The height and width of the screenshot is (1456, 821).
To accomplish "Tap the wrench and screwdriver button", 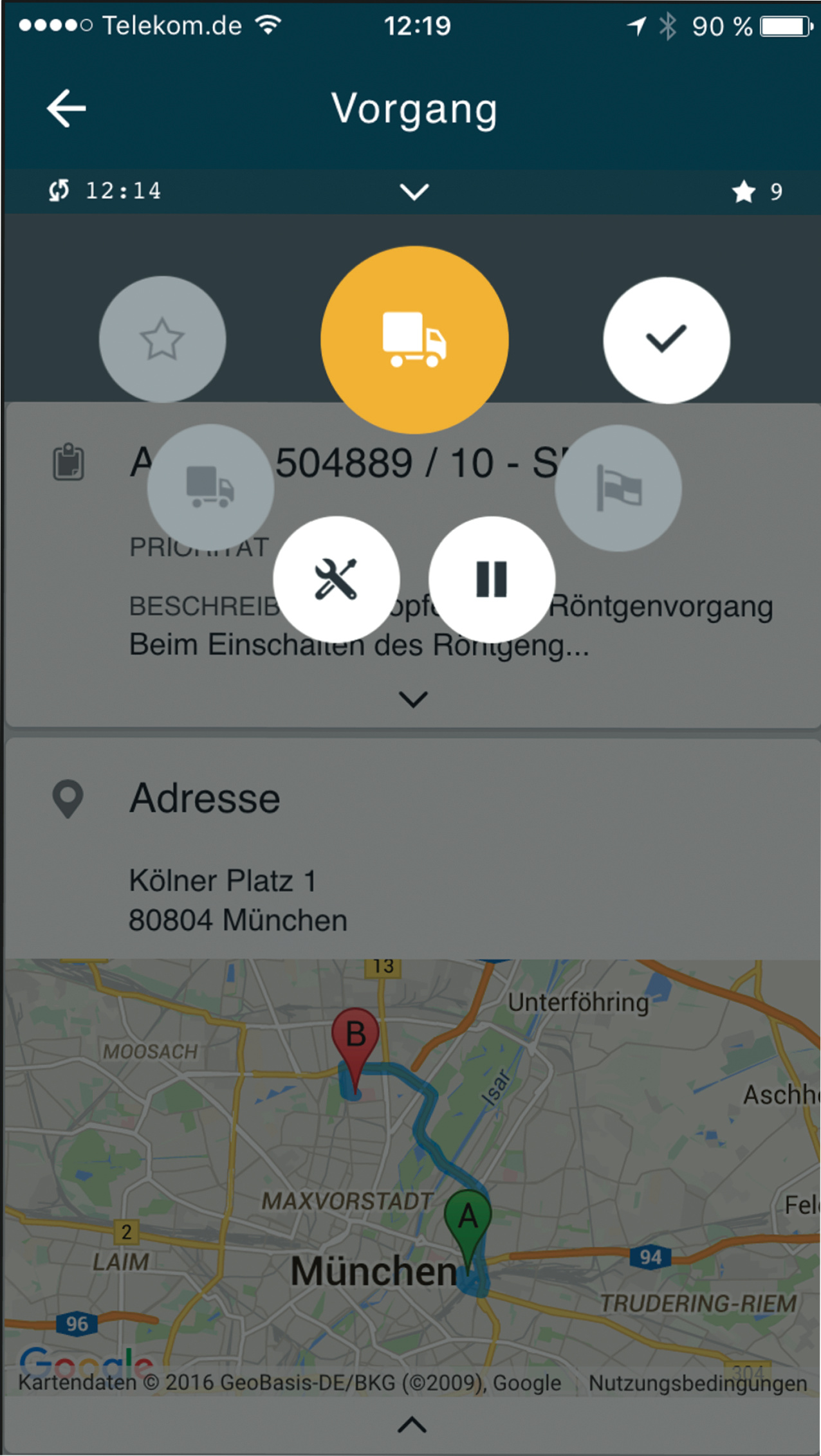I will click(x=336, y=579).
